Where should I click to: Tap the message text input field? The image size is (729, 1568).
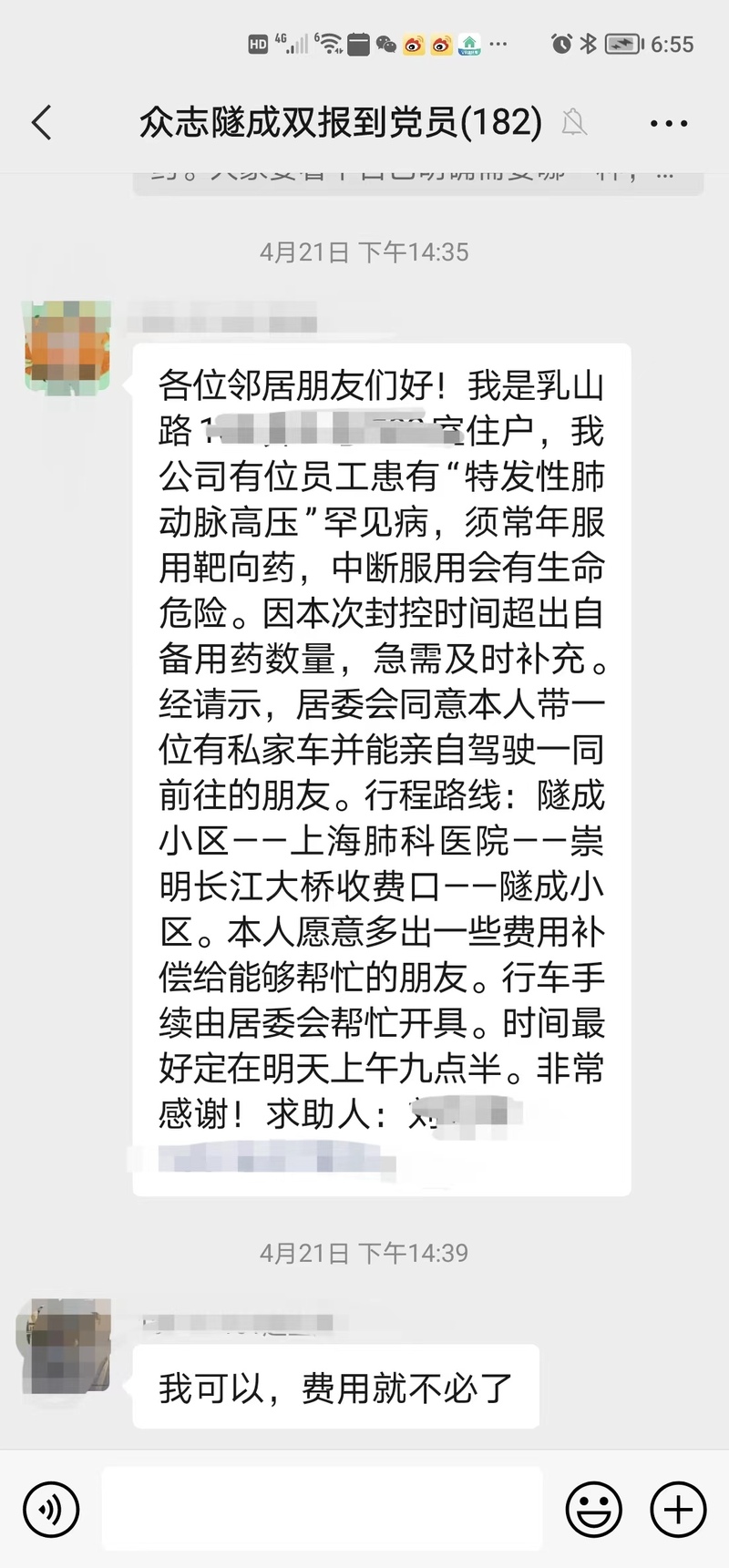pos(322,1510)
